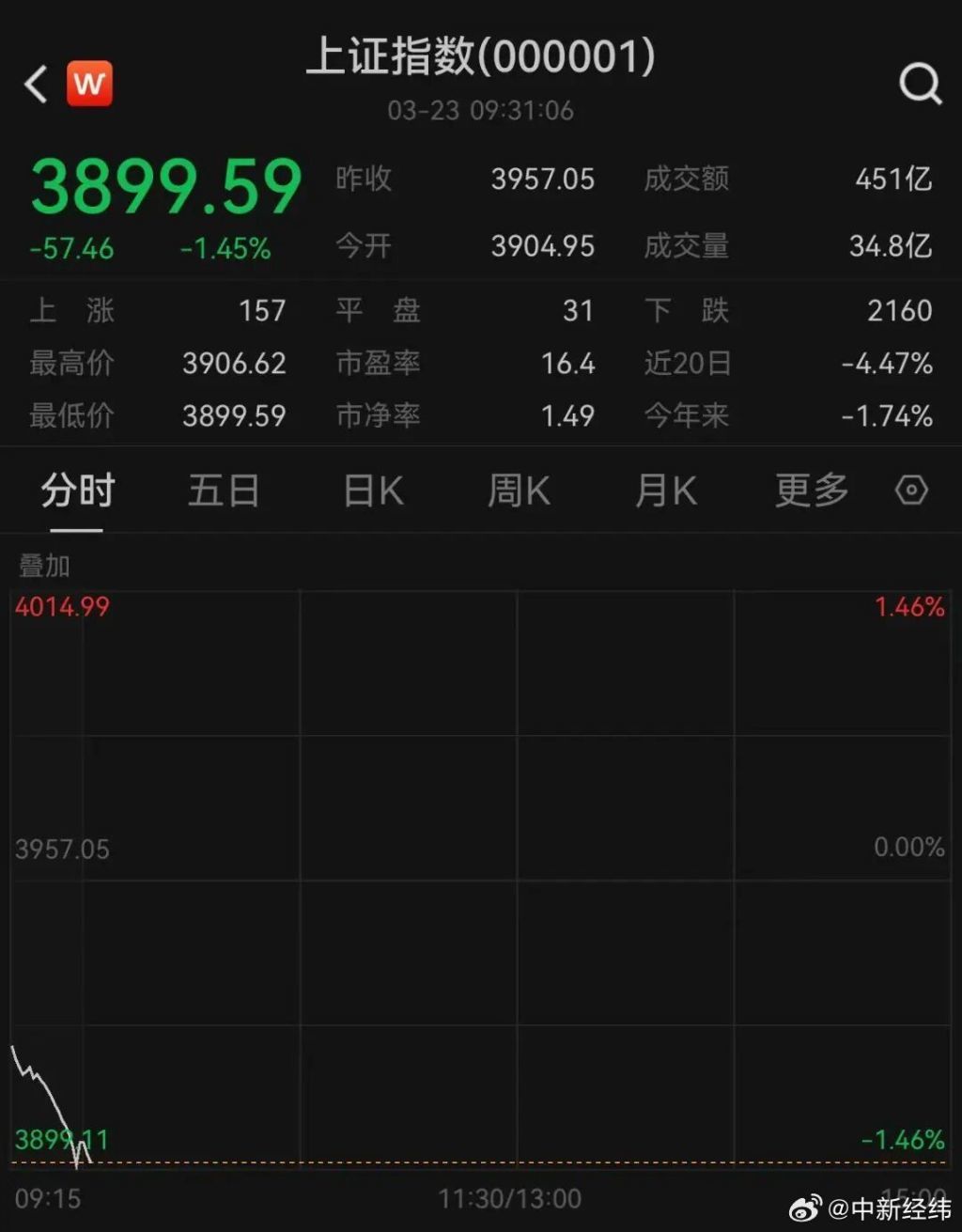Select the 分时 chart tab
Viewport: 962px width, 1232px height.
(77, 491)
